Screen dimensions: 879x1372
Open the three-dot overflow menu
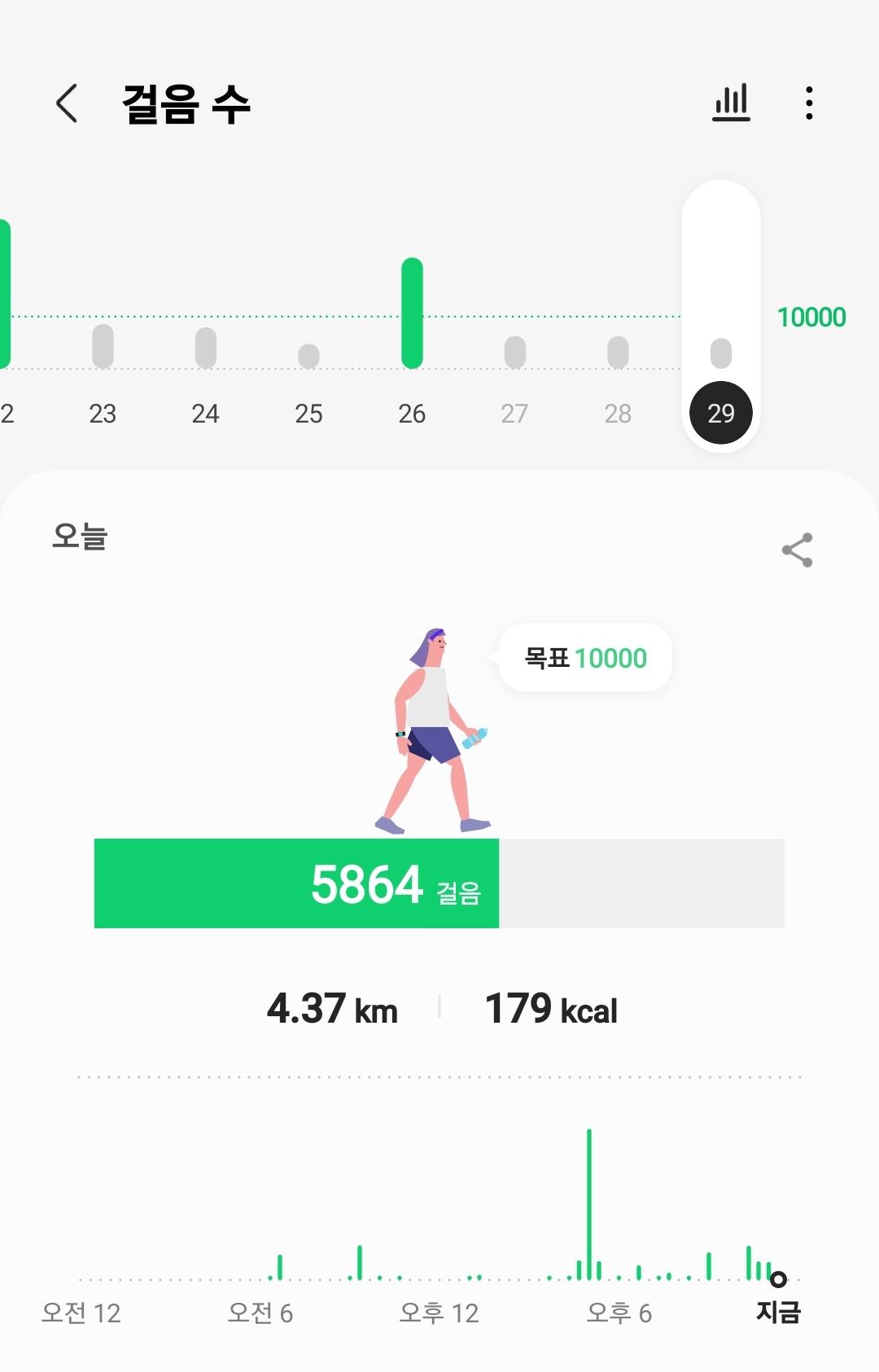tap(808, 103)
